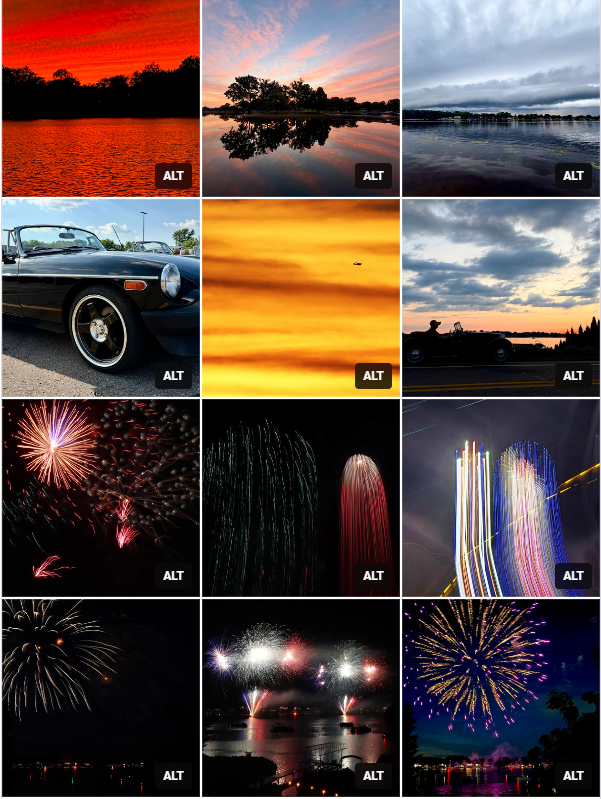Open the roadster silhouette at dusk photo
This screenshot has width=601, height=799.
[x=501, y=298]
